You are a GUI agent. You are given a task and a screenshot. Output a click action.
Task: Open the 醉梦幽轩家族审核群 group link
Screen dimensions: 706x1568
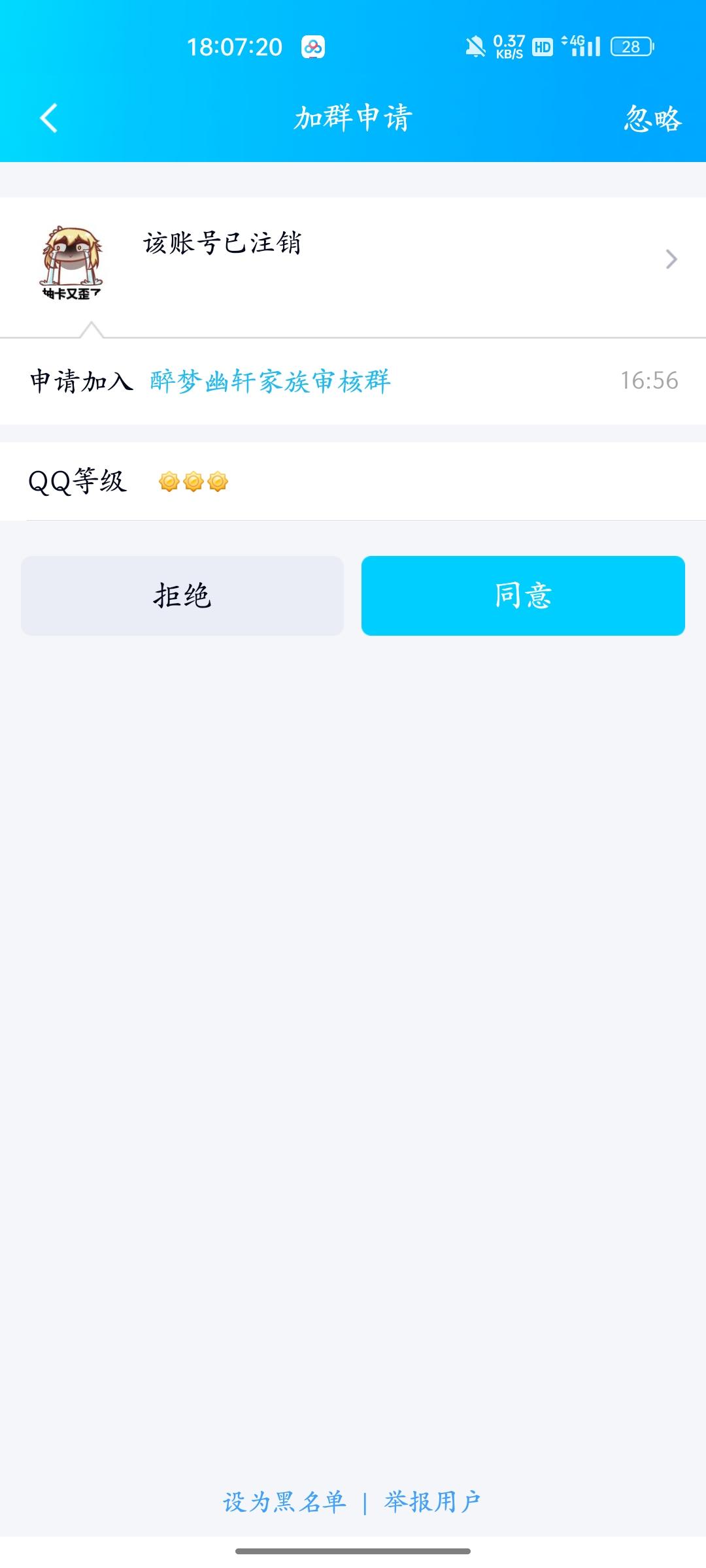point(270,381)
